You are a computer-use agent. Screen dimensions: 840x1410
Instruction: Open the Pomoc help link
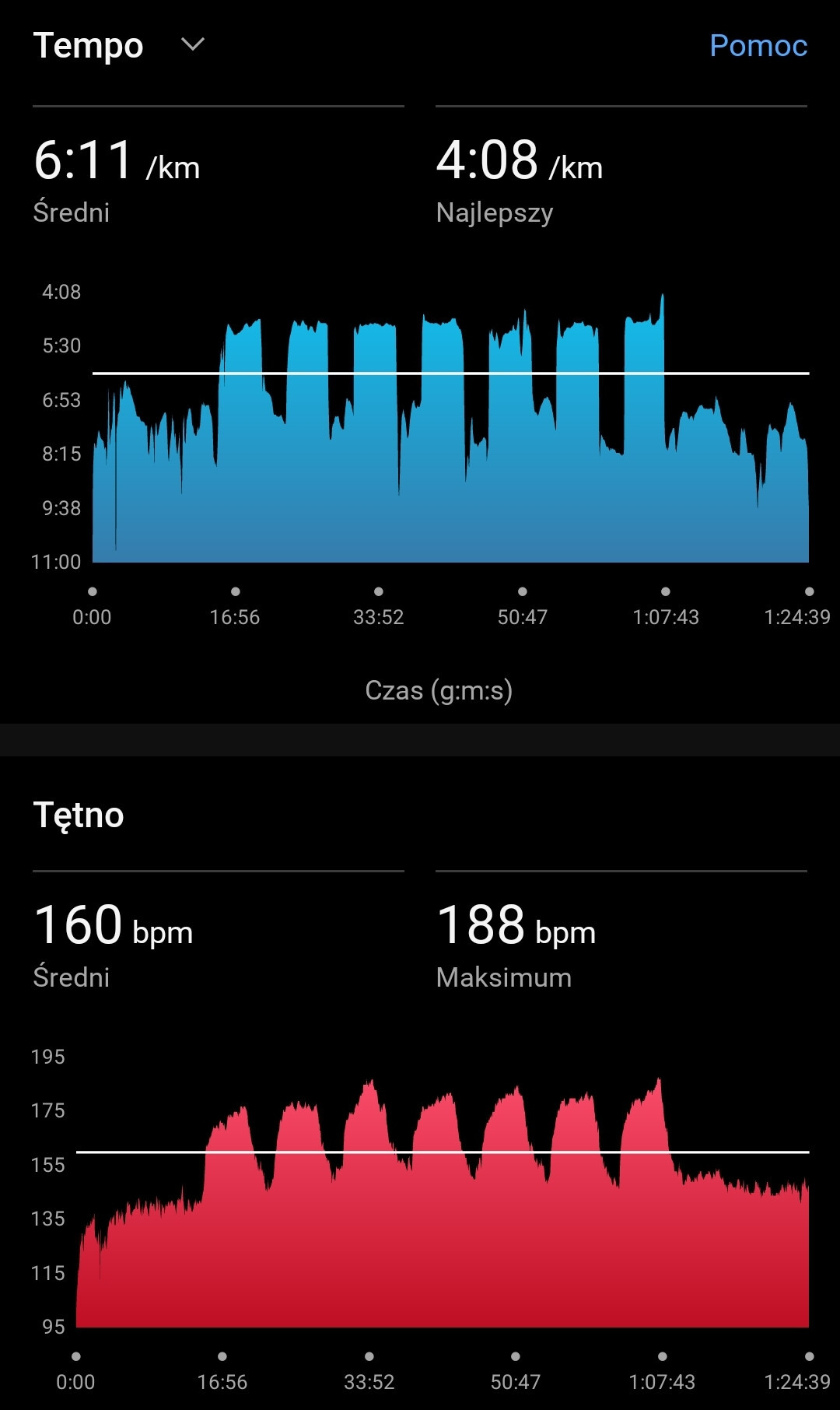tap(758, 46)
